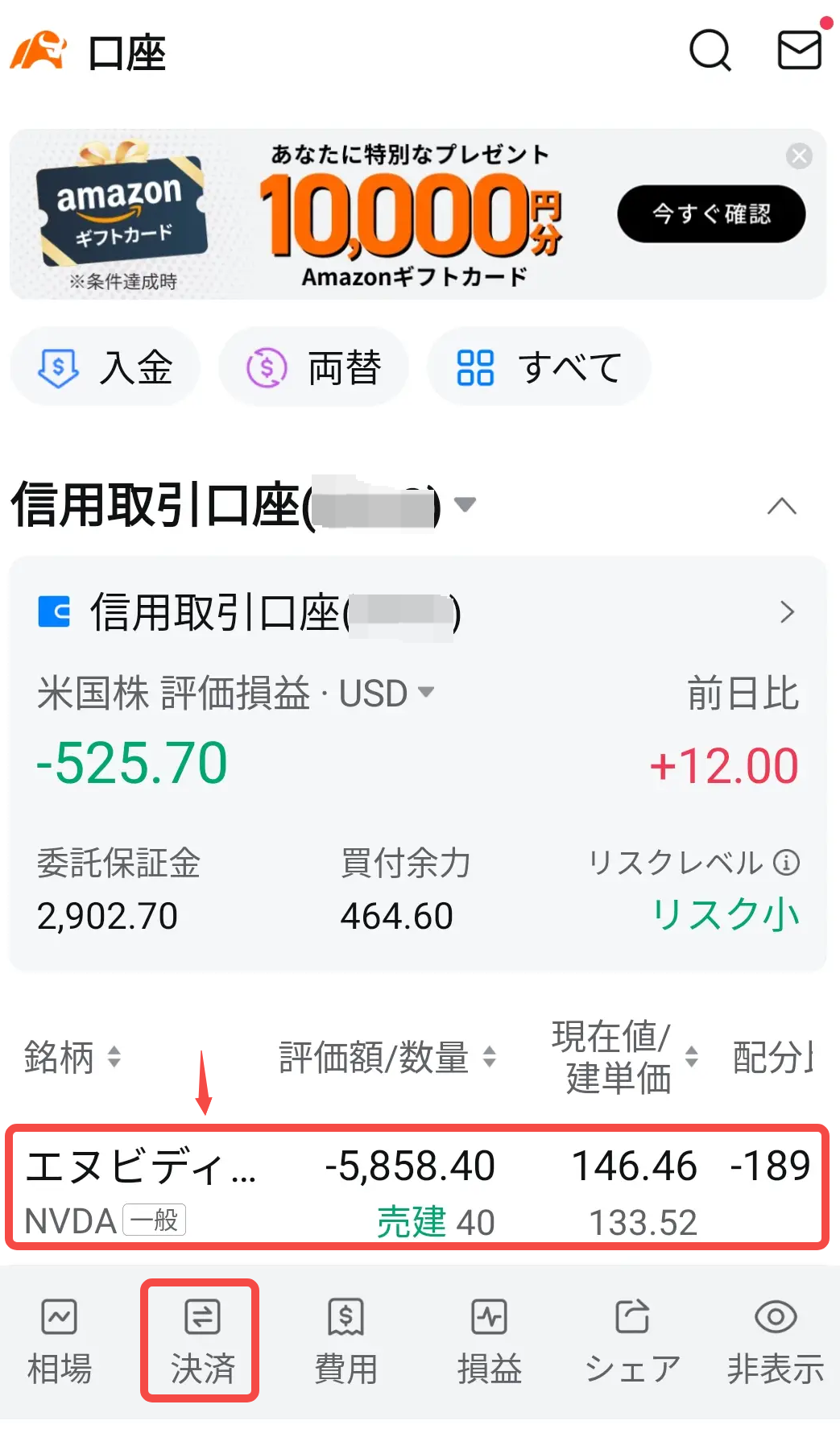Open the mail inbox icon
Viewport: 840px width, 1450px height.
point(800,52)
